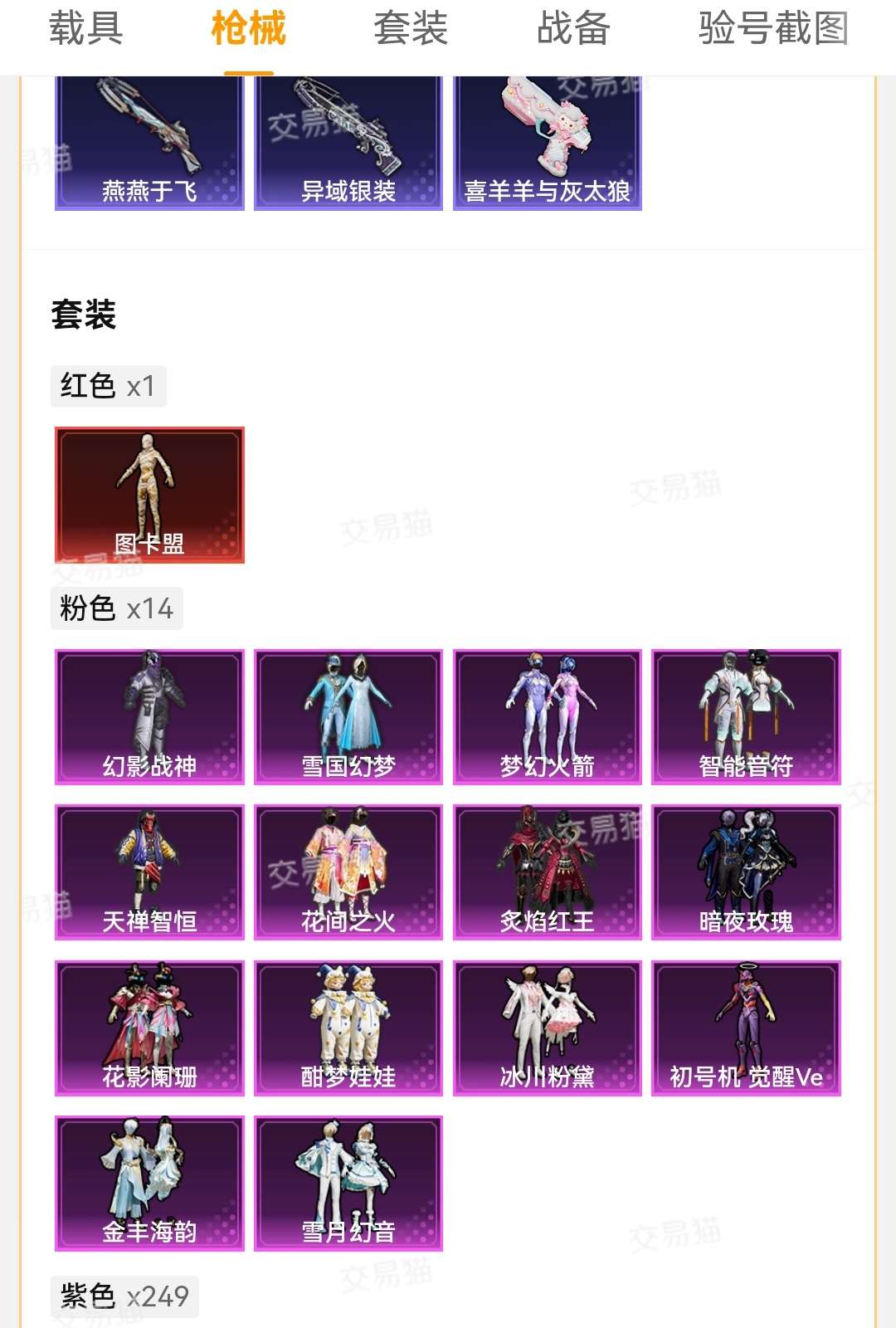View the 智能音符 outfit
The height and width of the screenshot is (1328, 896).
(746, 717)
